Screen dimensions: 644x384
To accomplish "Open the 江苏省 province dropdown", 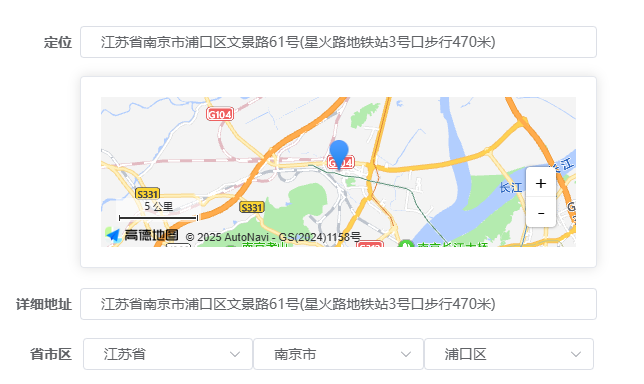I will pos(168,354).
